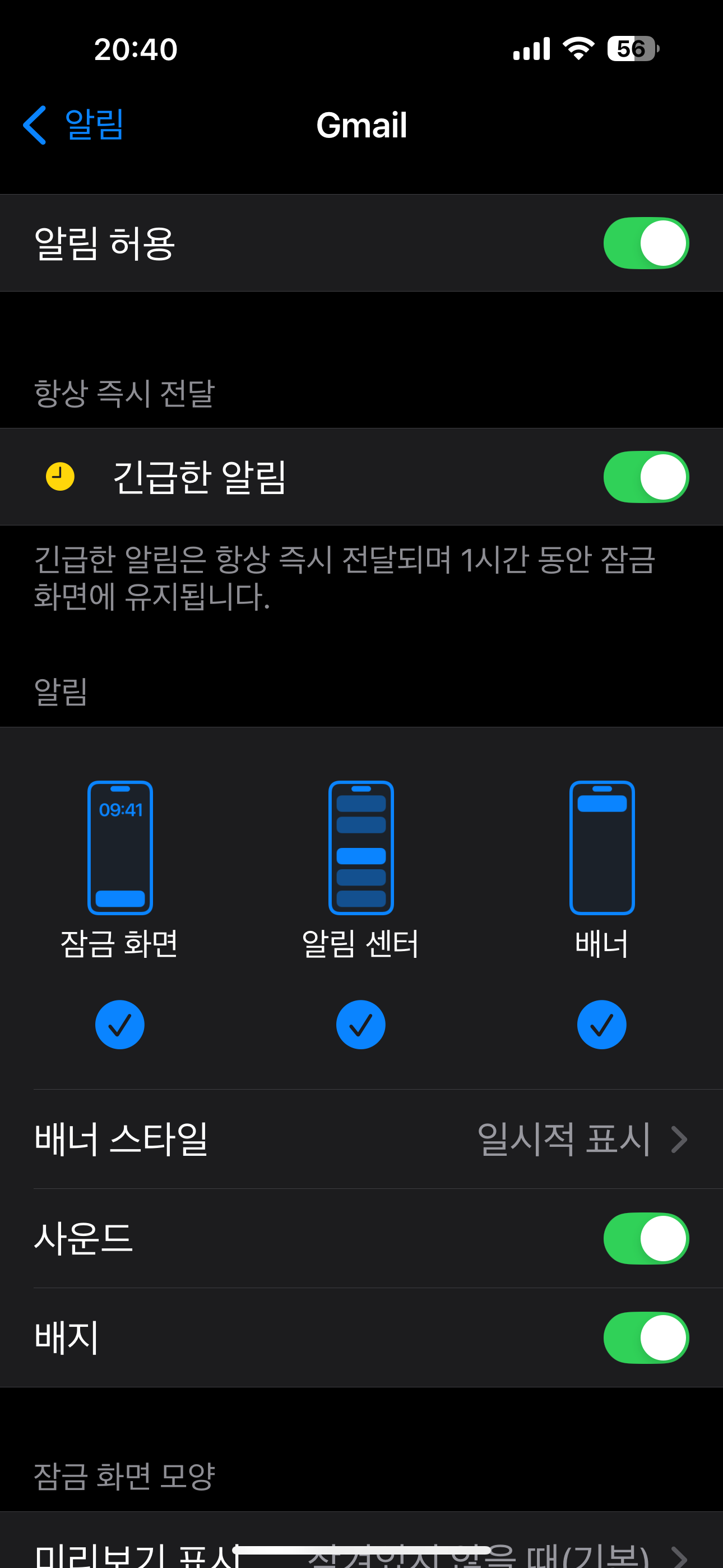Disable the 알림 허용 toggle
The height and width of the screenshot is (1568, 723).
tap(645, 242)
